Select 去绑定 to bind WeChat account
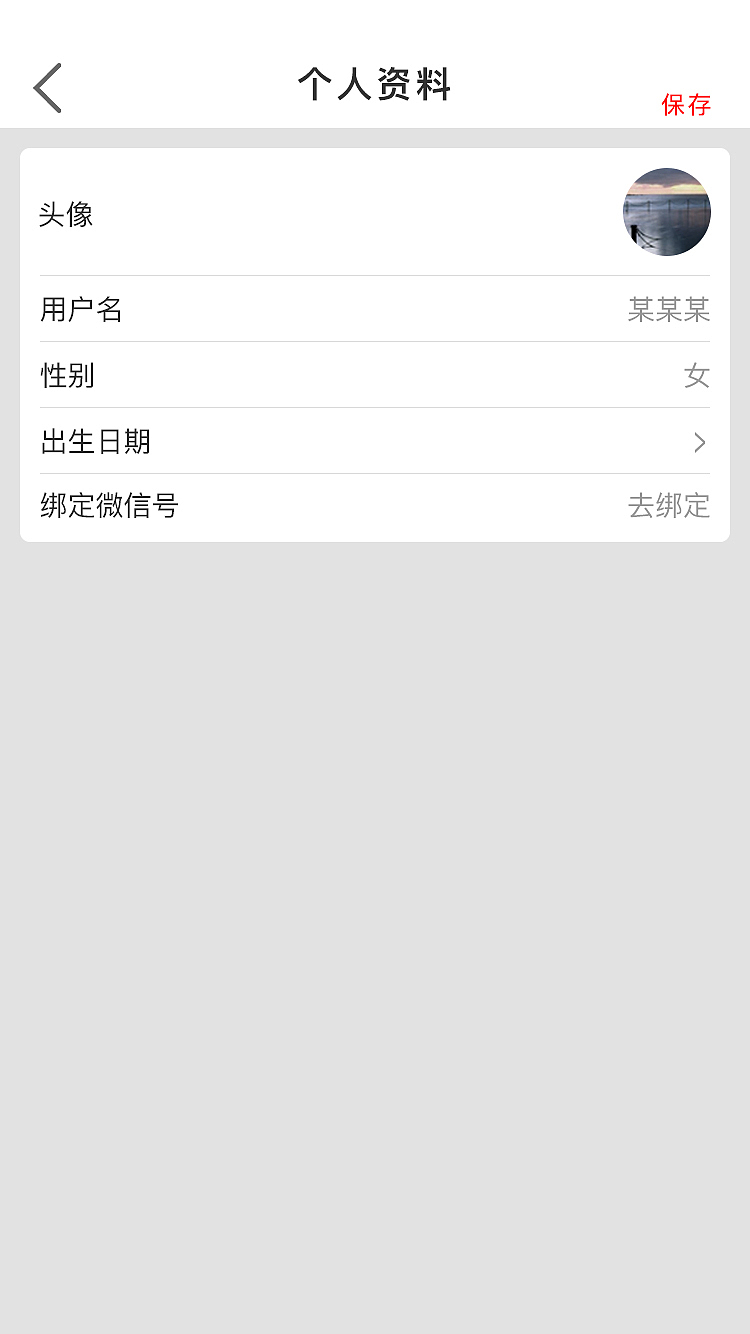750x1334 pixels. pos(668,506)
